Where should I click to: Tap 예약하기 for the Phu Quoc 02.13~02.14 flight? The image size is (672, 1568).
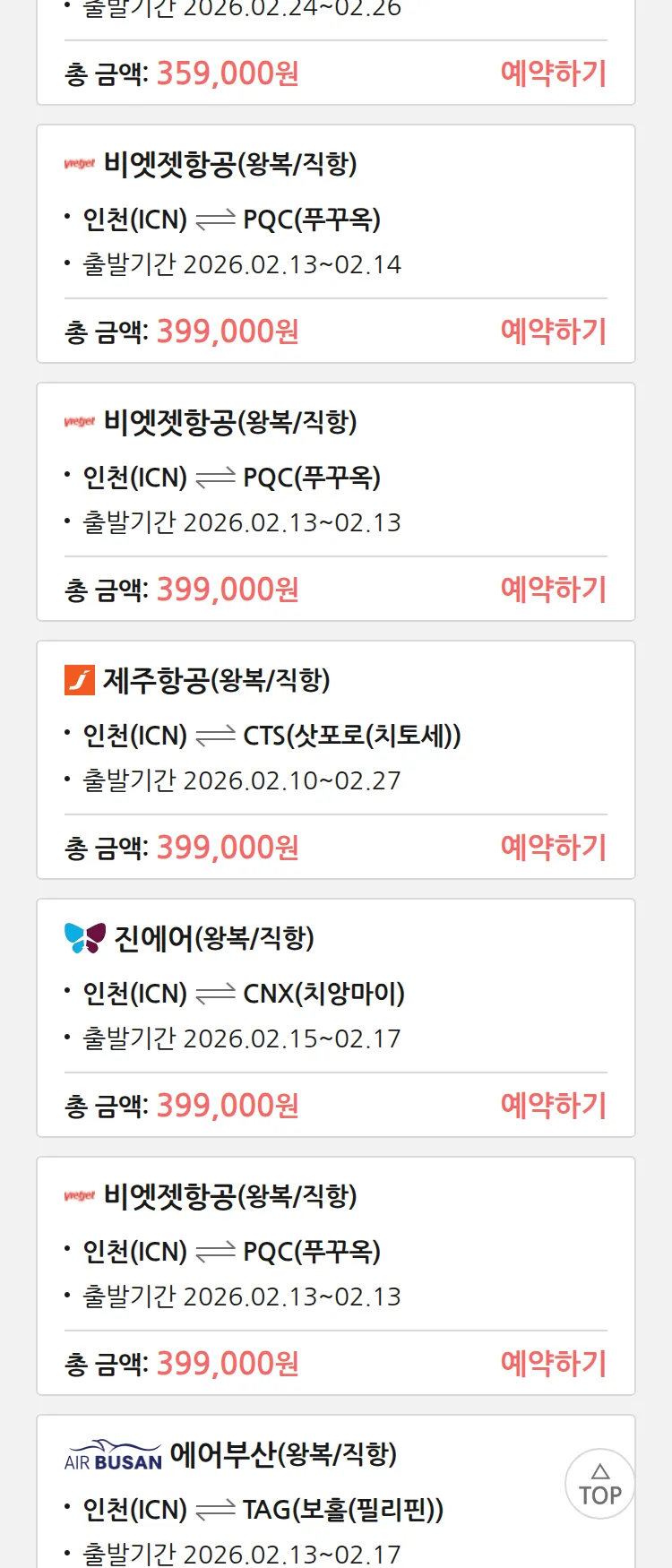[553, 332]
